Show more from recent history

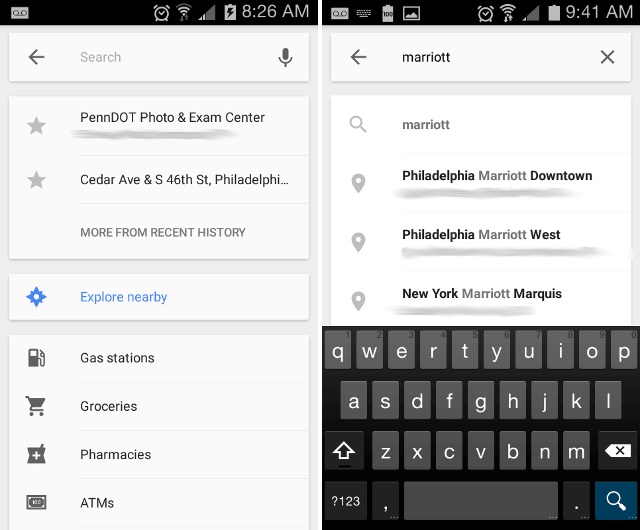click(162, 232)
